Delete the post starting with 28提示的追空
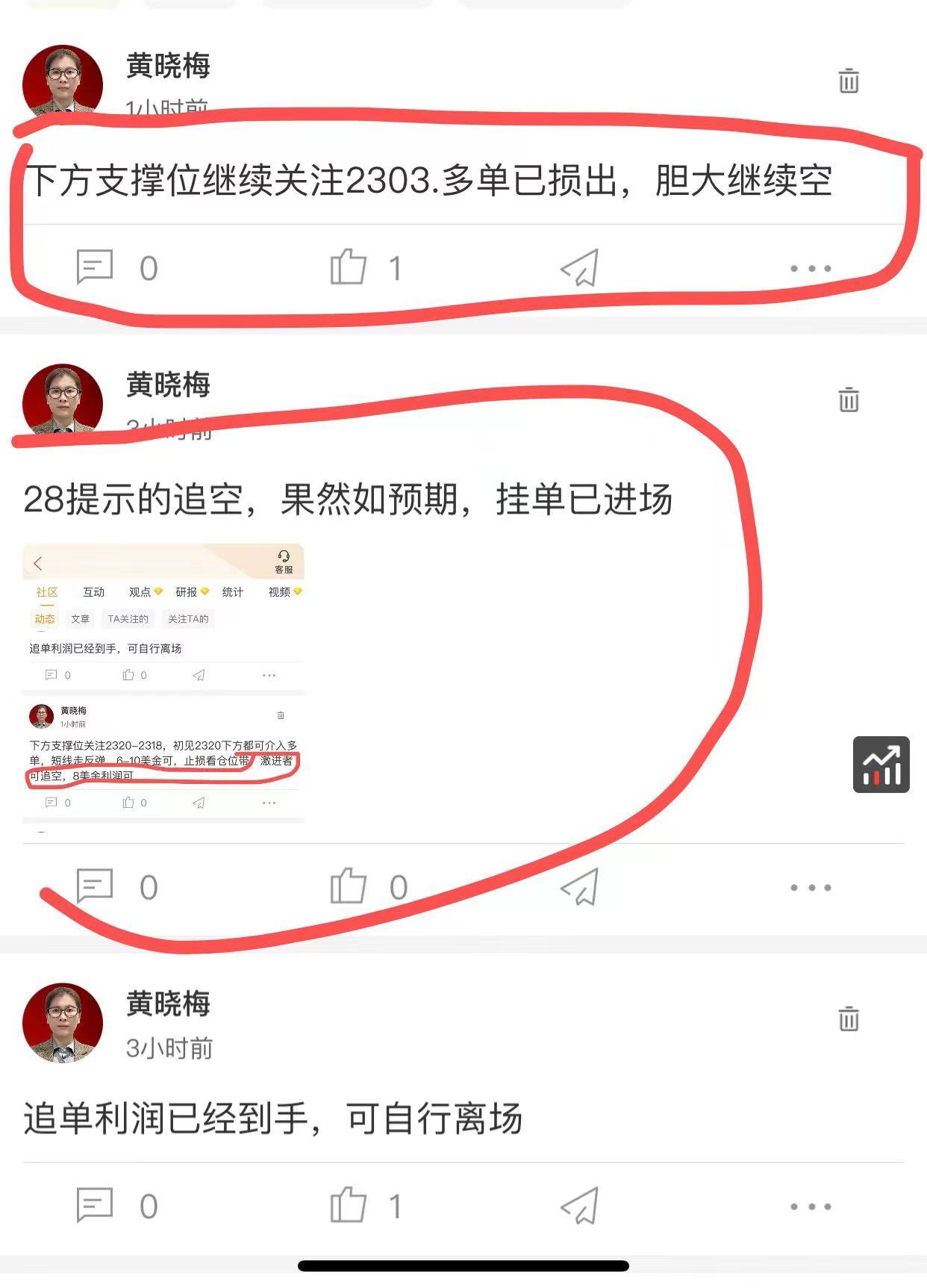 (848, 399)
